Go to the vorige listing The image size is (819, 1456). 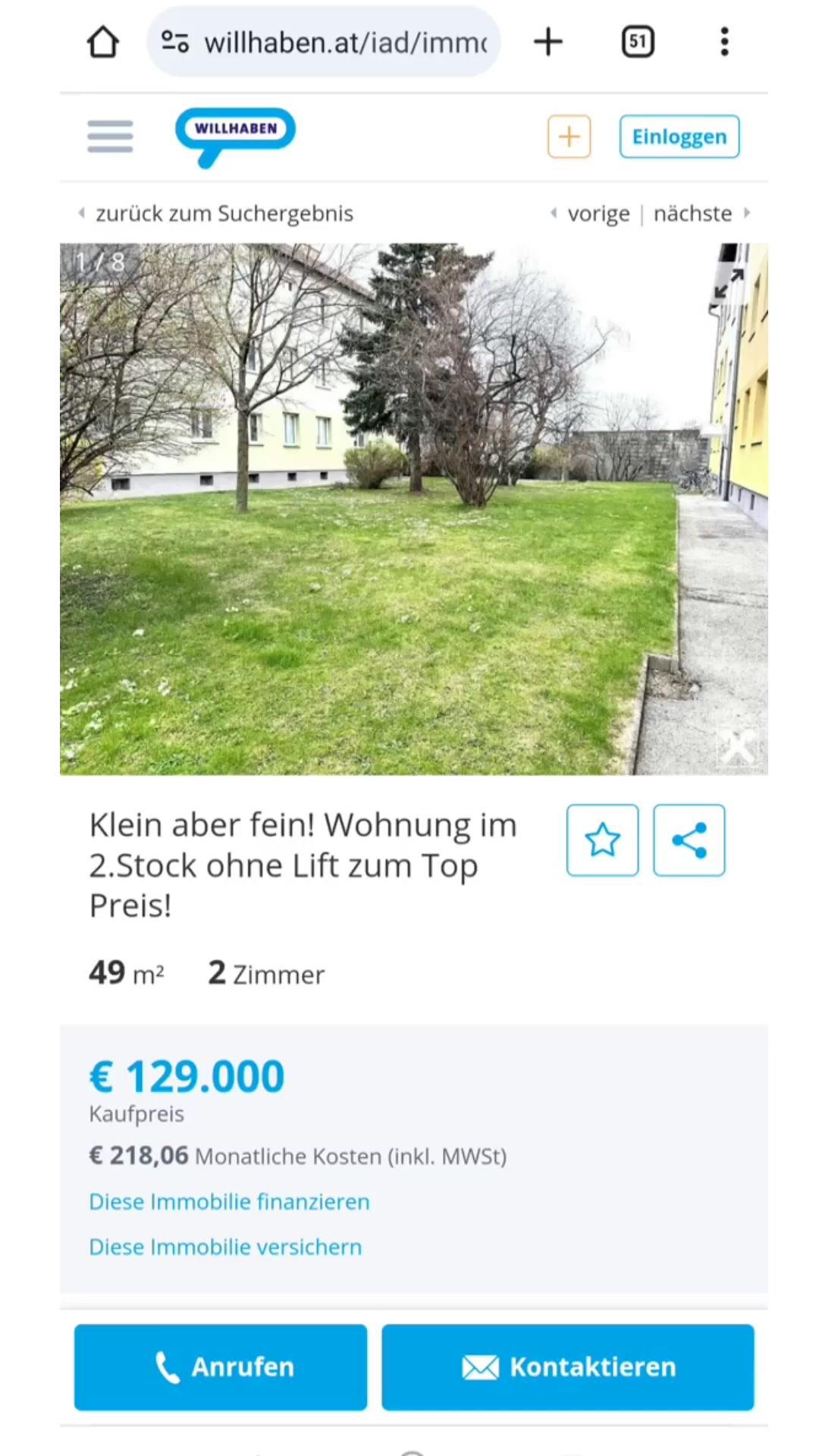(x=598, y=213)
